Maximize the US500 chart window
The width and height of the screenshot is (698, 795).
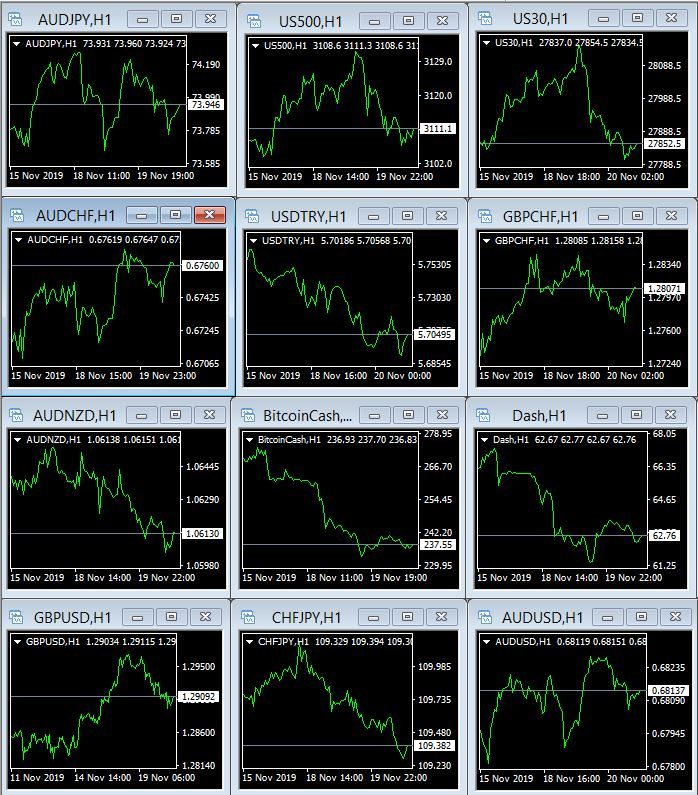[x=408, y=20]
